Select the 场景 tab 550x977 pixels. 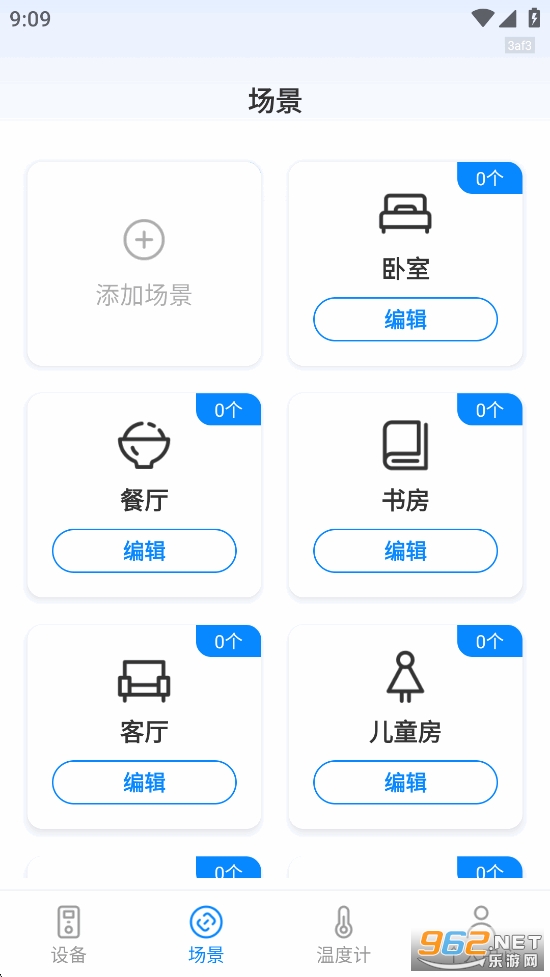tap(206, 934)
